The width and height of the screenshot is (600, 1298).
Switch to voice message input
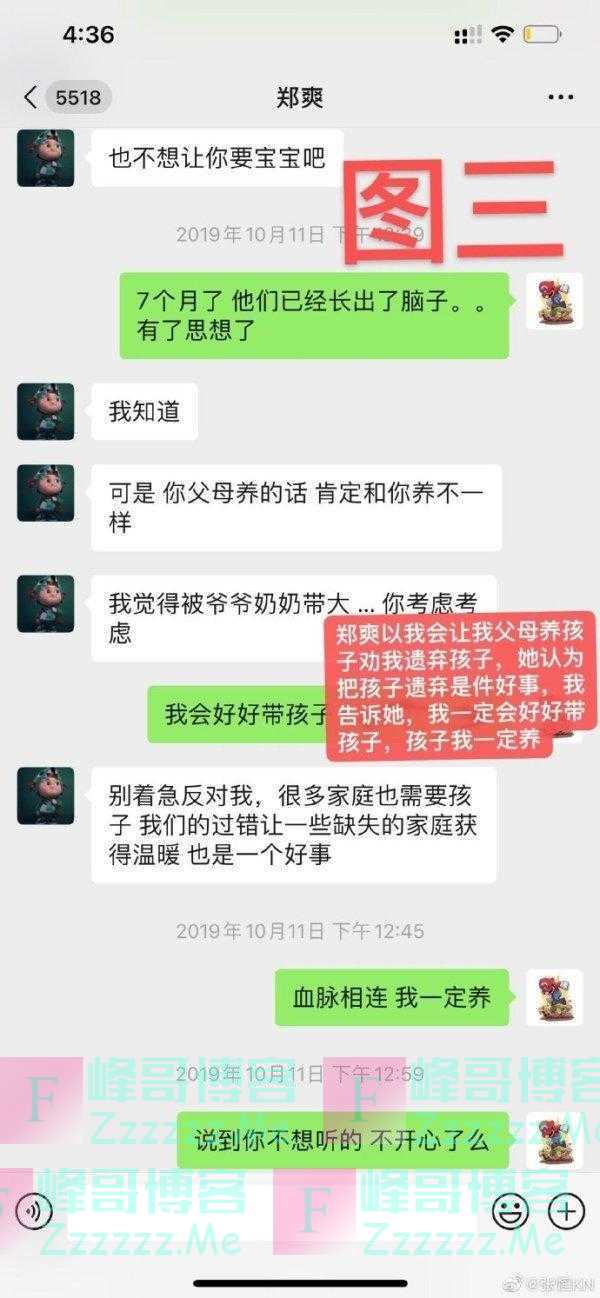pyautogui.click(x=34, y=1211)
